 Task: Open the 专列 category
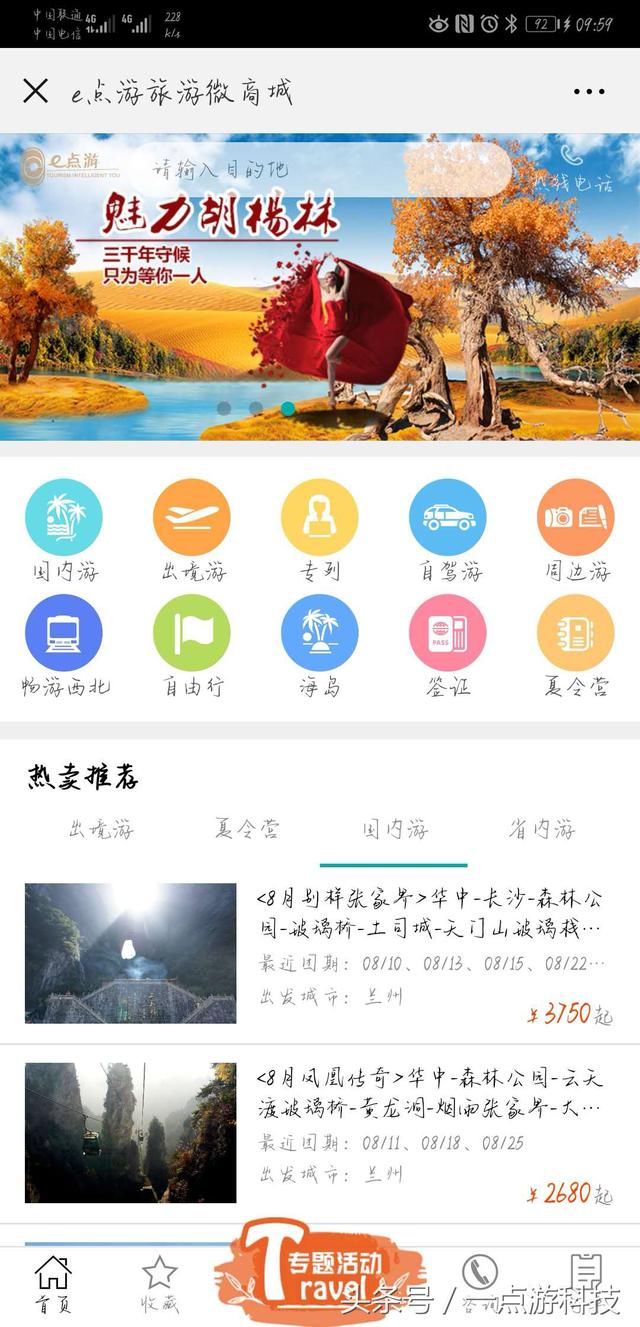(x=320, y=519)
